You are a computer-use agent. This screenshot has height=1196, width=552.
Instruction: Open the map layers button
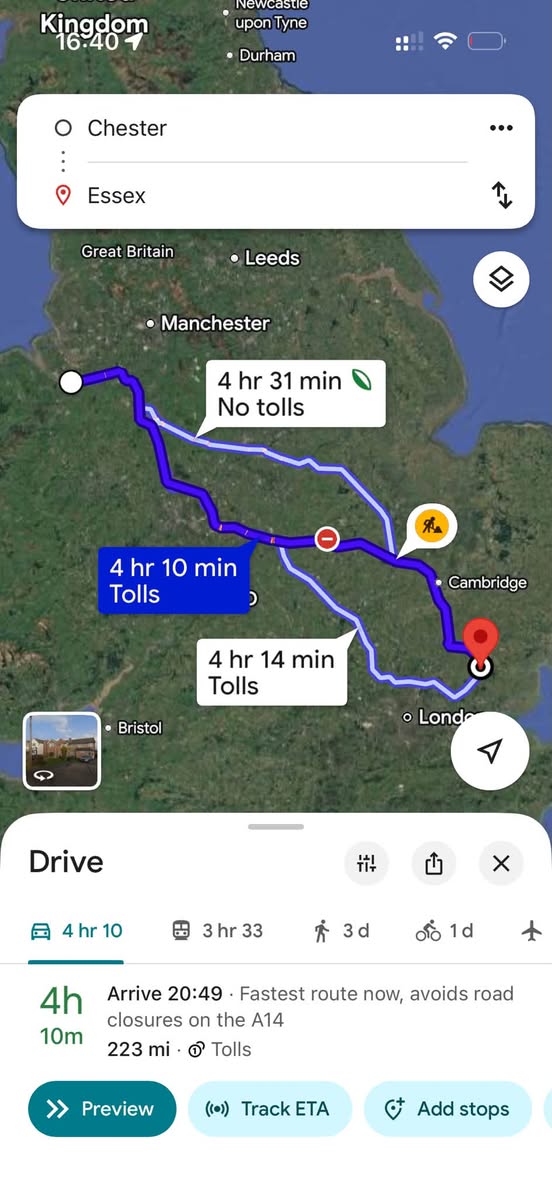[501, 280]
